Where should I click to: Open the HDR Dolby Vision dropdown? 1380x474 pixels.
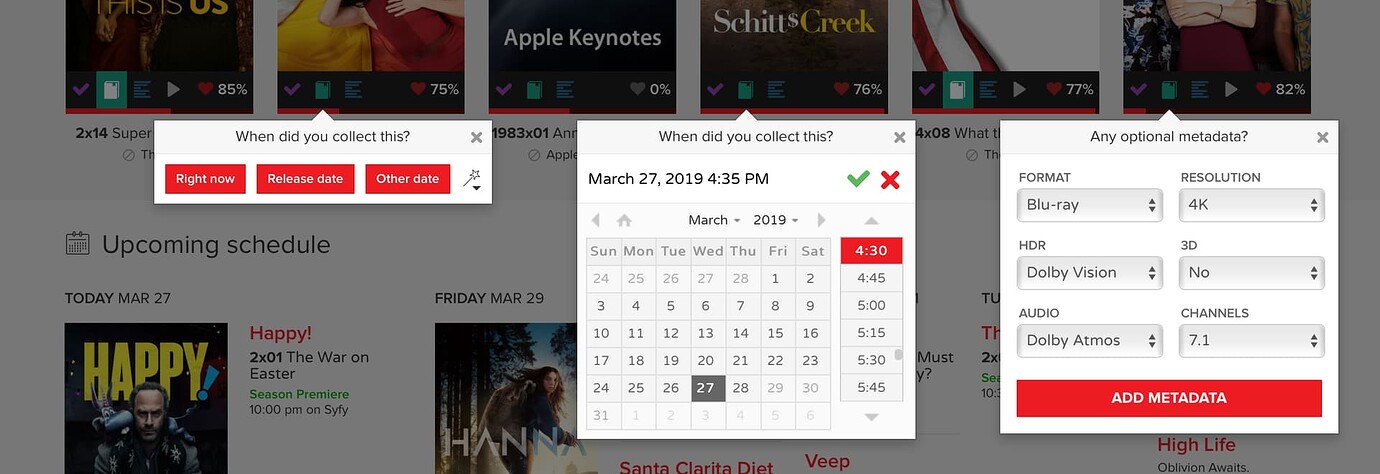click(1088, 273)
